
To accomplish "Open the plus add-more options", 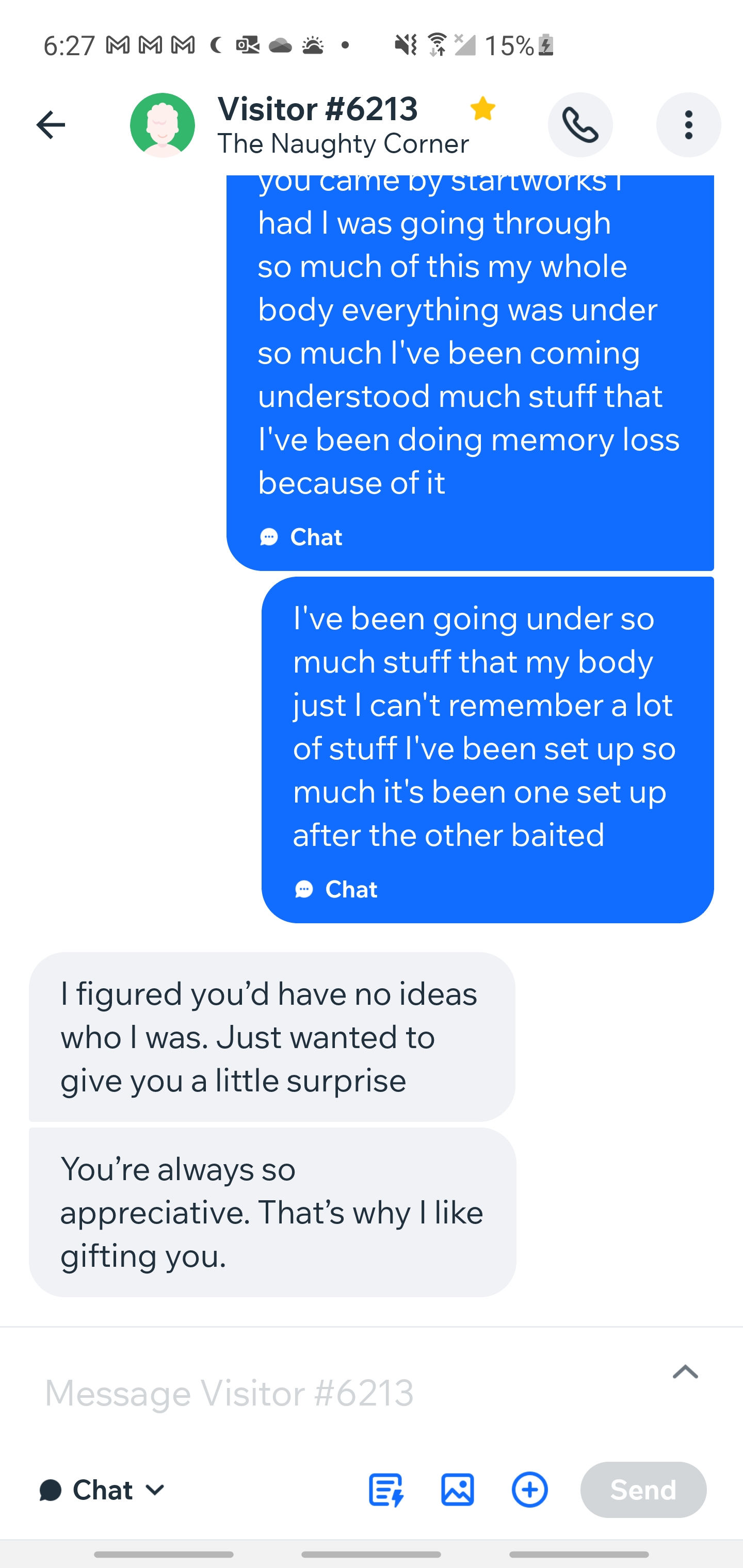I will click(529, 1490).
